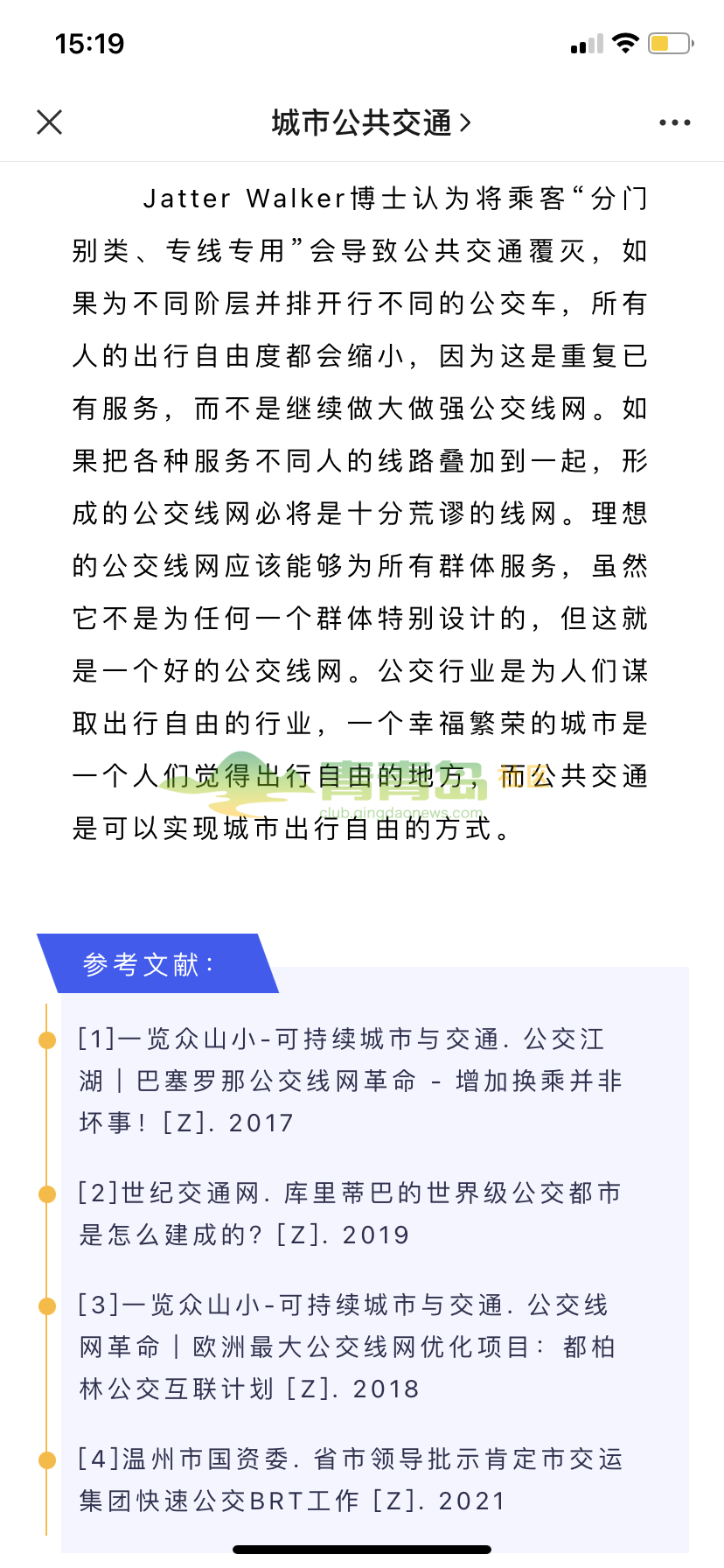Close the article page
Screen dimensions: 724x1568
50,122
